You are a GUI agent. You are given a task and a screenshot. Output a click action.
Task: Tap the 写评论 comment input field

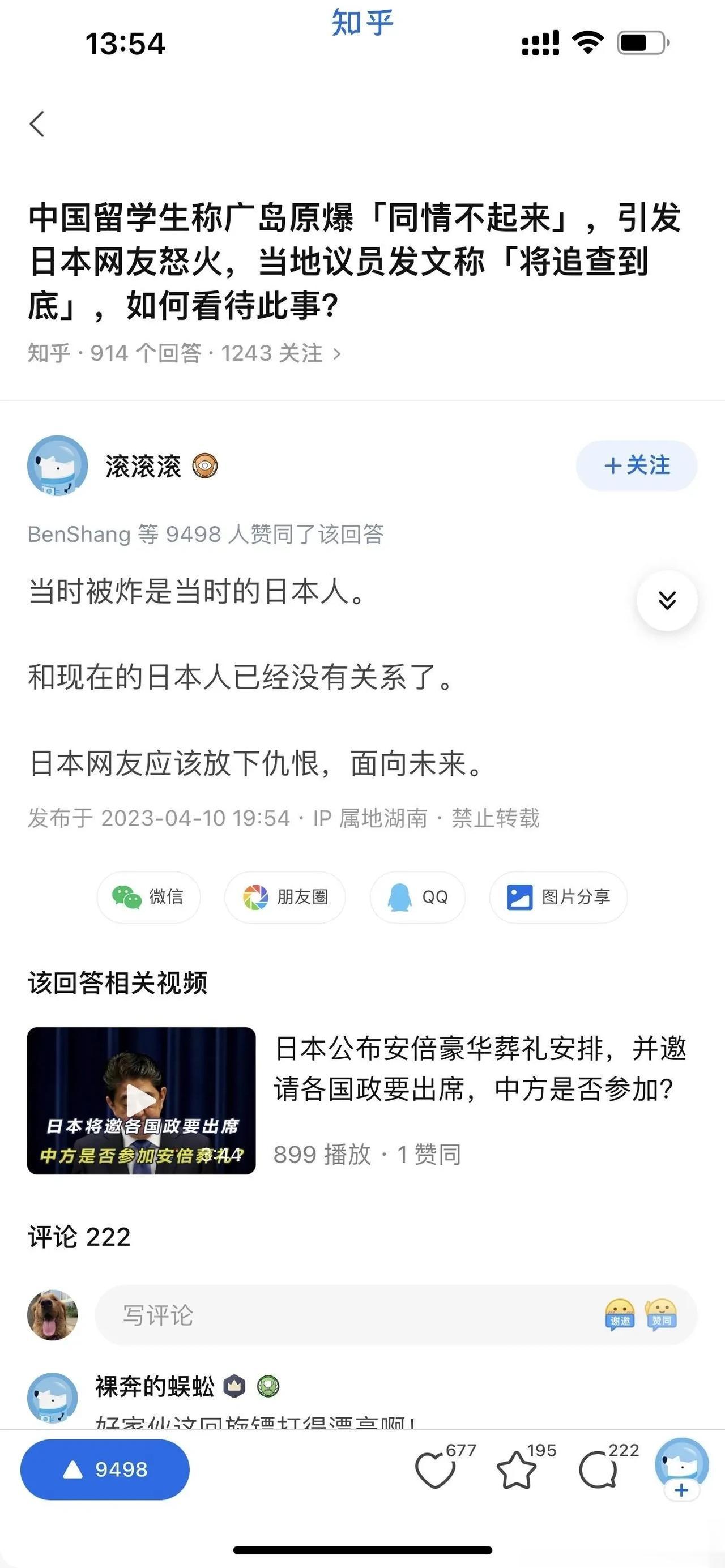341,1315
